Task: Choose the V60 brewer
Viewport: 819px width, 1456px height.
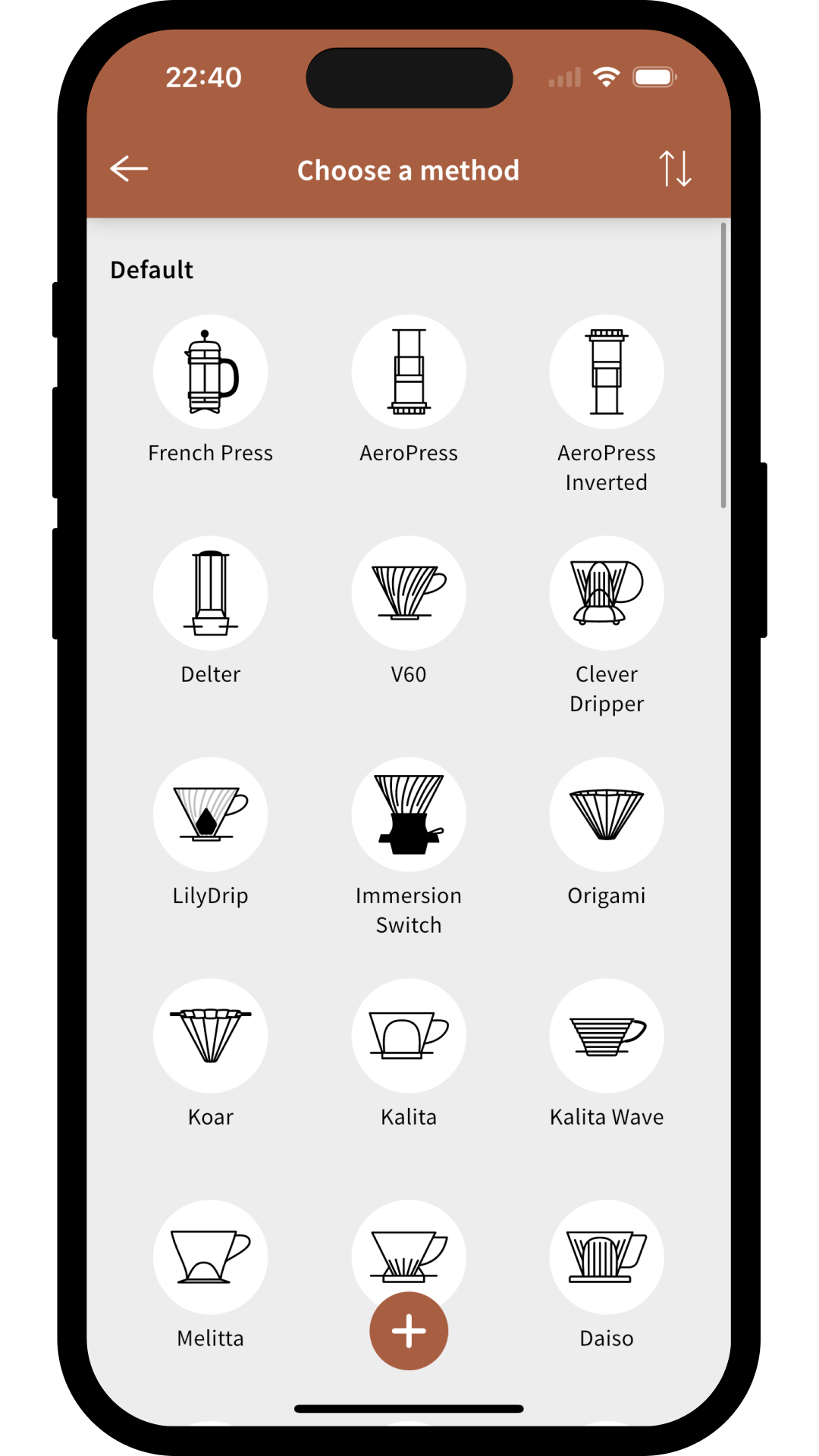Action: [409, 594]
